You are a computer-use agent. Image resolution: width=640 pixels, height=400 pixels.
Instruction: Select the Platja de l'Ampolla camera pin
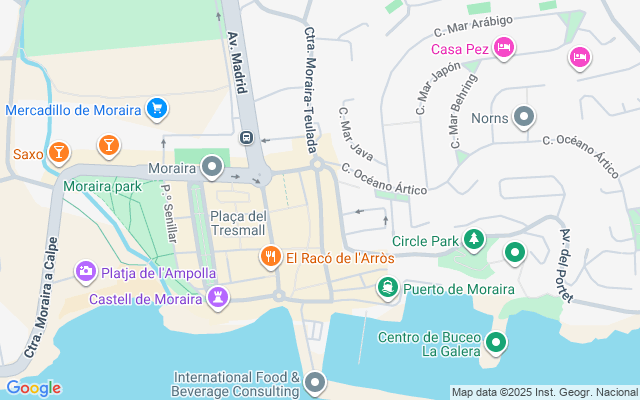[86, 272]
